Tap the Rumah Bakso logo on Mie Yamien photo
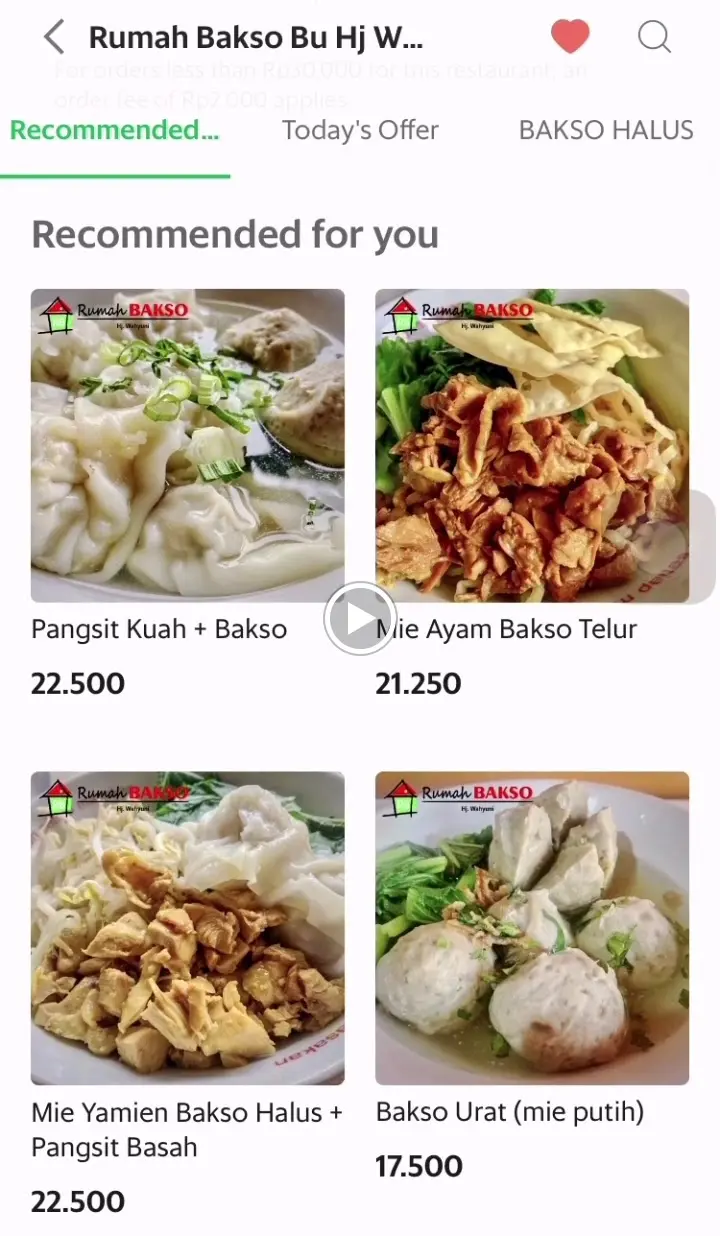The height and width of the screenshot is (1236, 720). pos(115,793)
